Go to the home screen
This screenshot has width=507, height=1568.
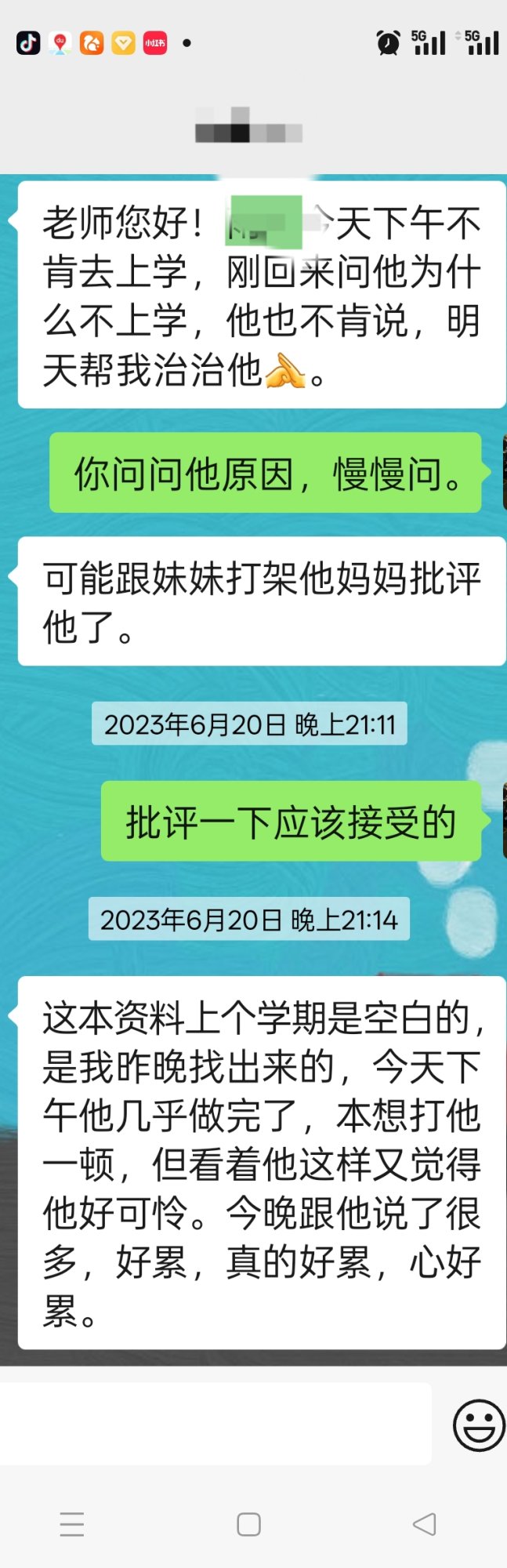[x=248, y=1524]
